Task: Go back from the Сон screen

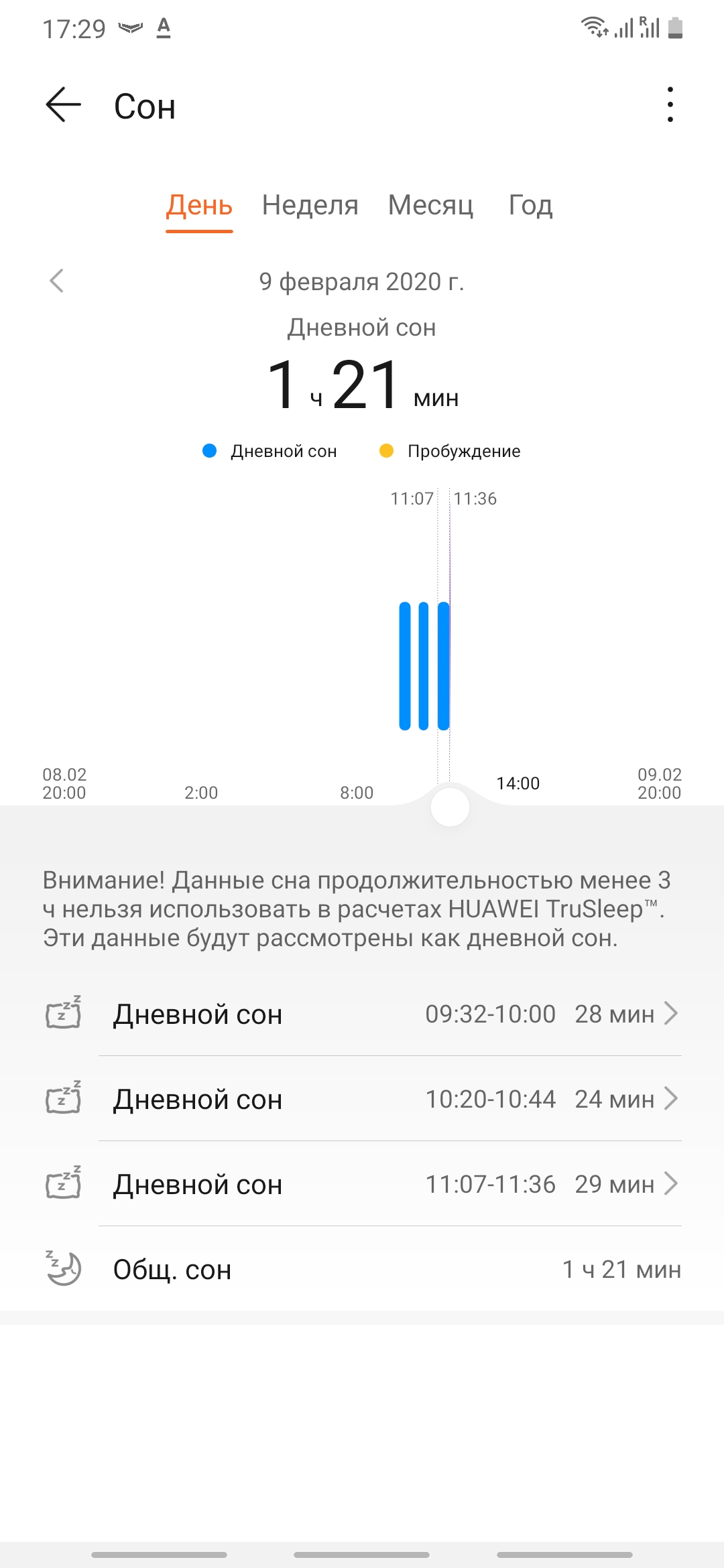Action: click(64, 105)
